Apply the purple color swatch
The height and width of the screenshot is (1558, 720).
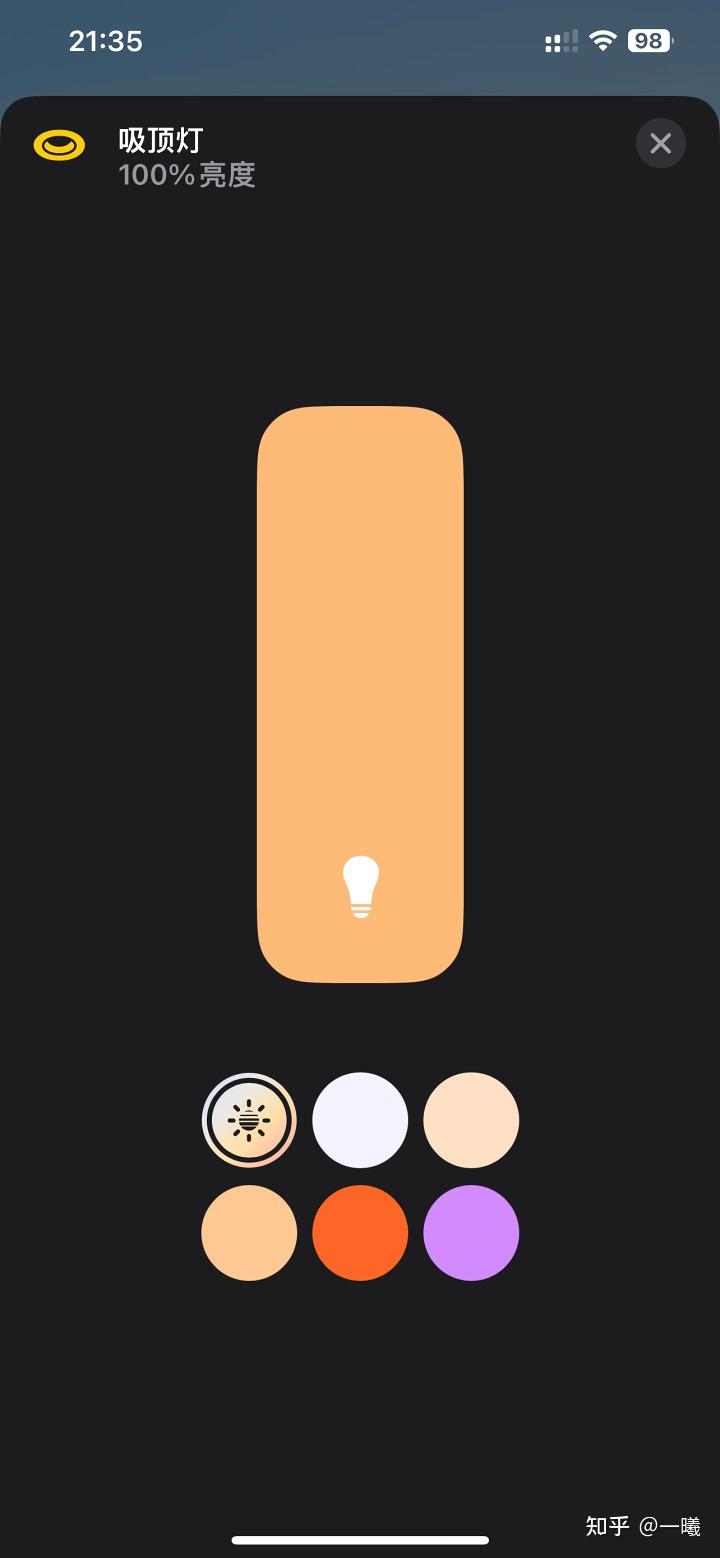471,1232
